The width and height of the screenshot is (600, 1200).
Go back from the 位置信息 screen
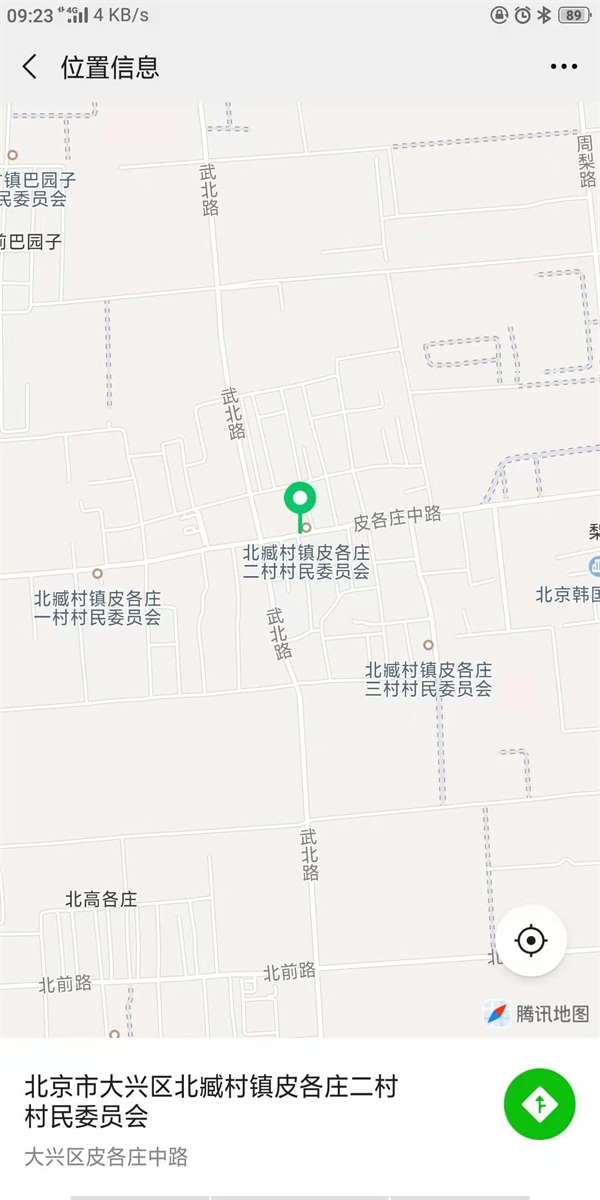[30, 67]
